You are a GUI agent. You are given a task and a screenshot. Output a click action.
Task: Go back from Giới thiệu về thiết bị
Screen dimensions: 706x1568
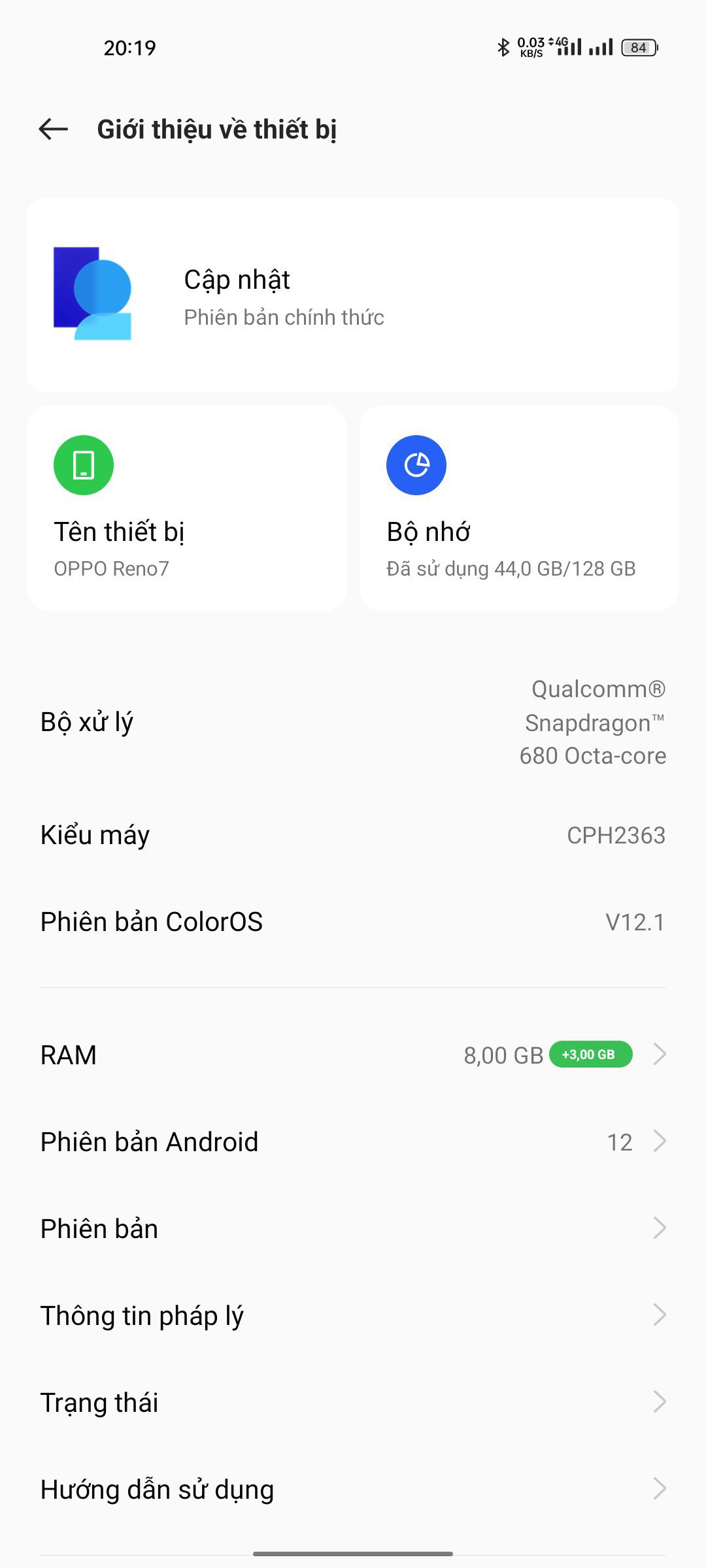point(54,129)
